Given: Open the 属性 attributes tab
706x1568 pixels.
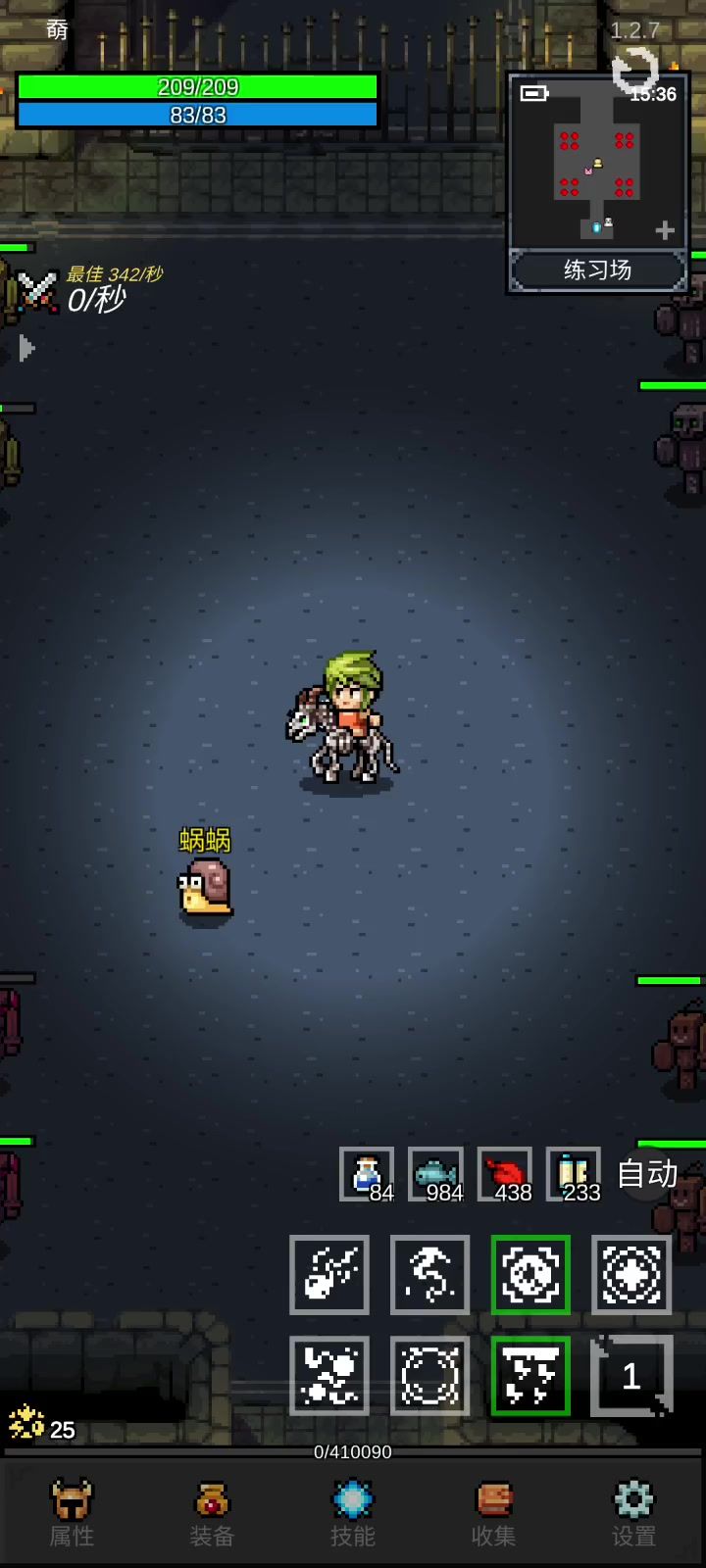Looking at the screenshot, I should (x=72, y=1513).
